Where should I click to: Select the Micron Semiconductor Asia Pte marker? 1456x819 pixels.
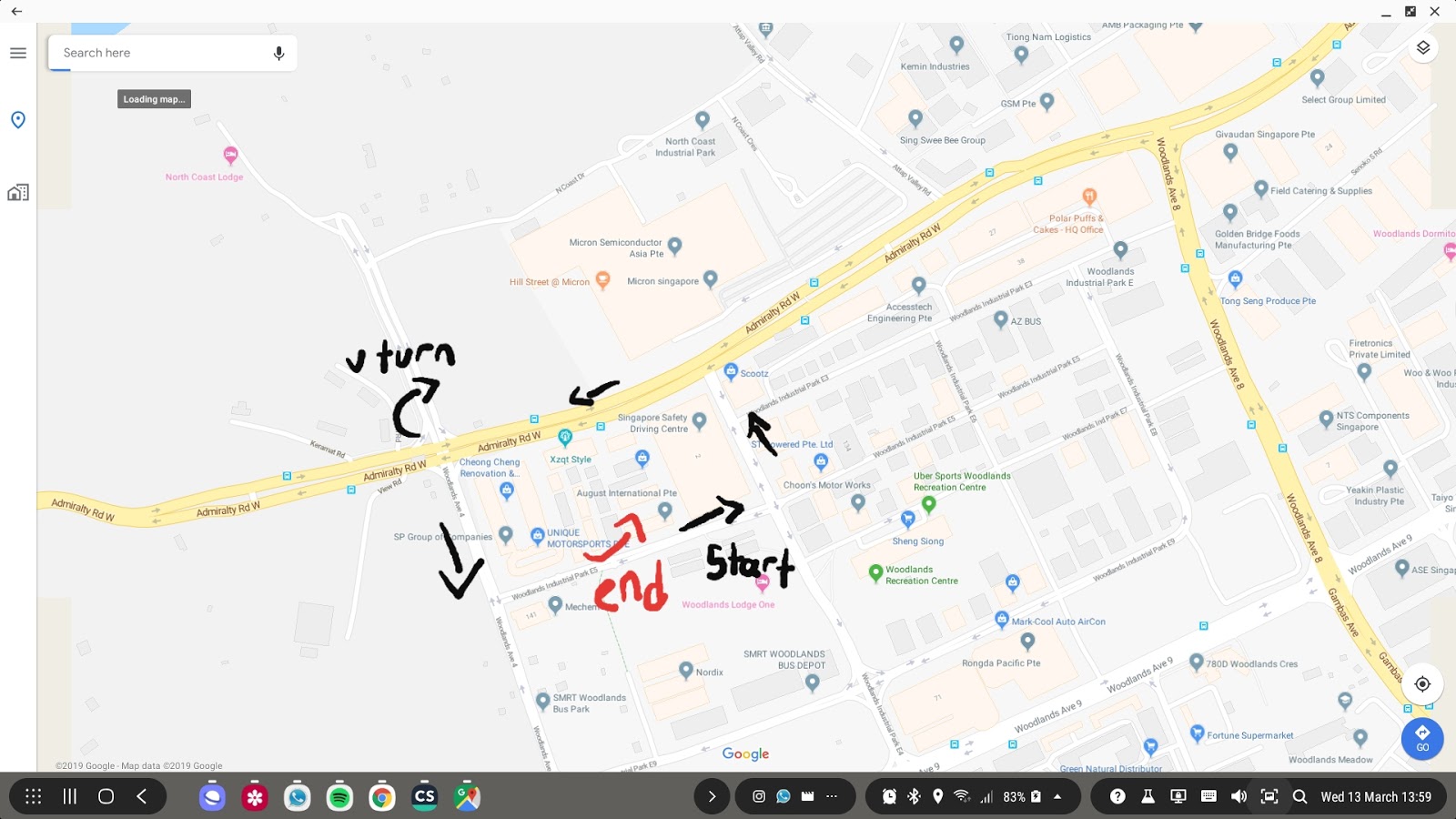tap(674, 245)
